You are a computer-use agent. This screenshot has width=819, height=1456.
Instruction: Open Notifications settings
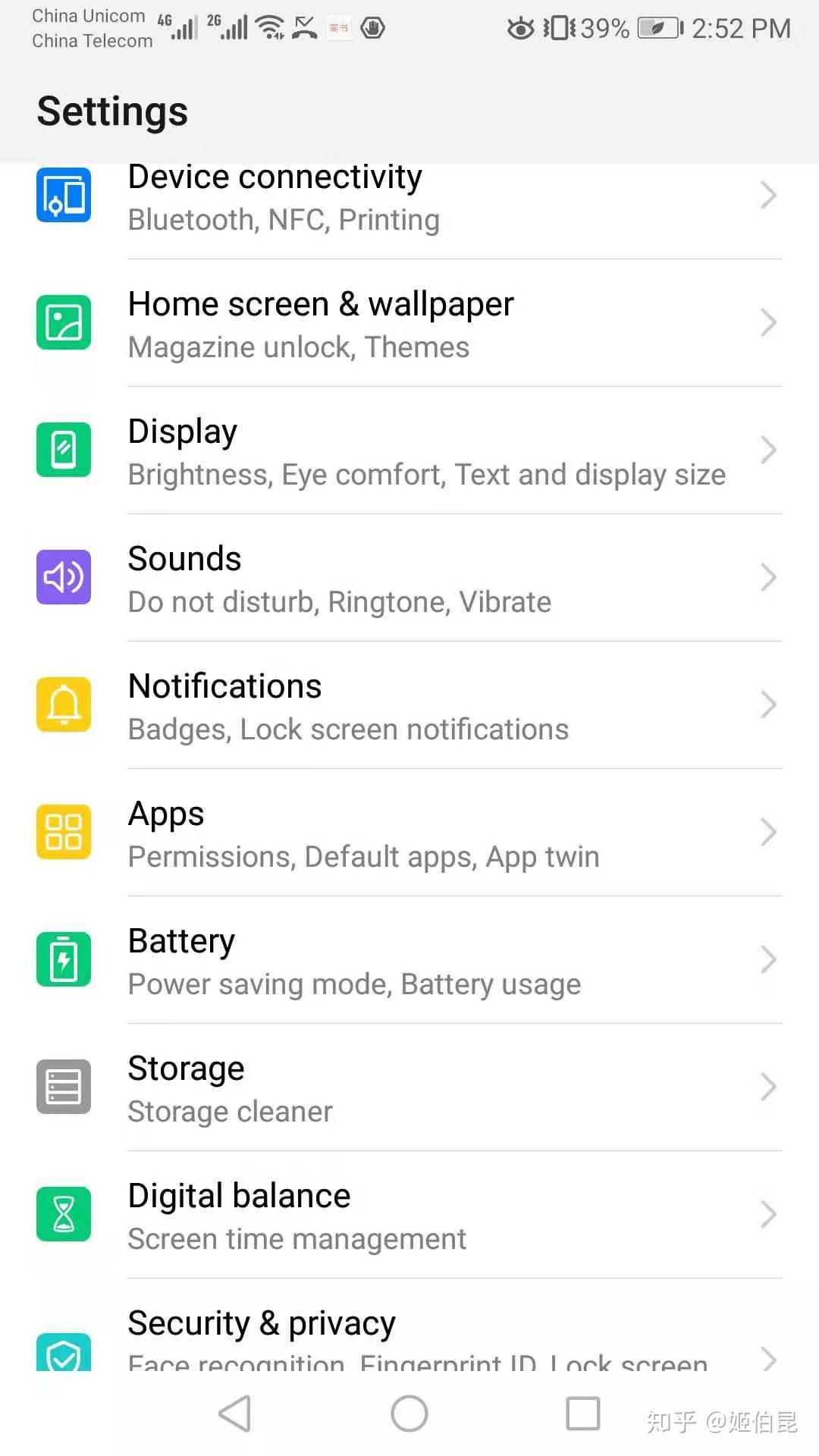(409, 705)
